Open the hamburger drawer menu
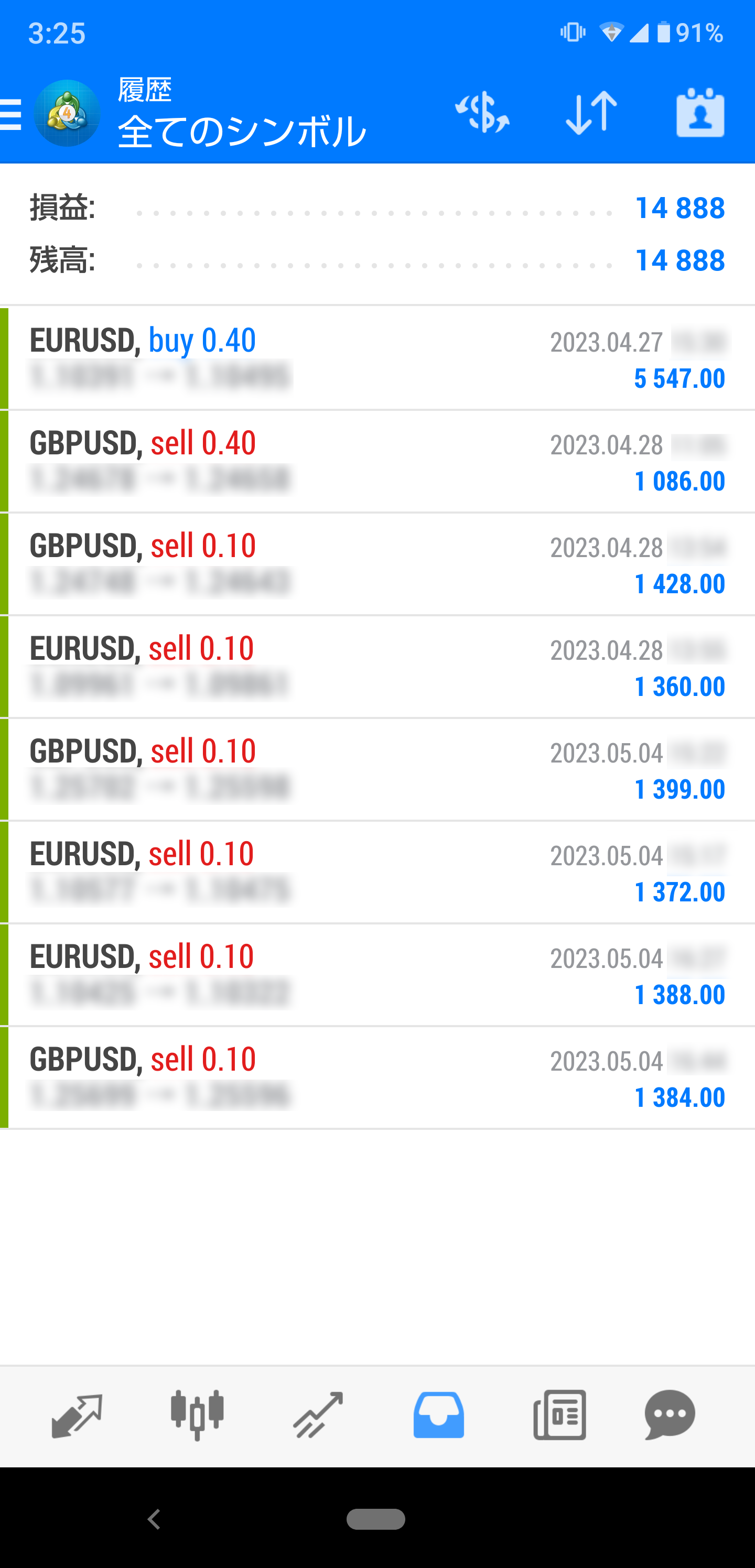 10,114
